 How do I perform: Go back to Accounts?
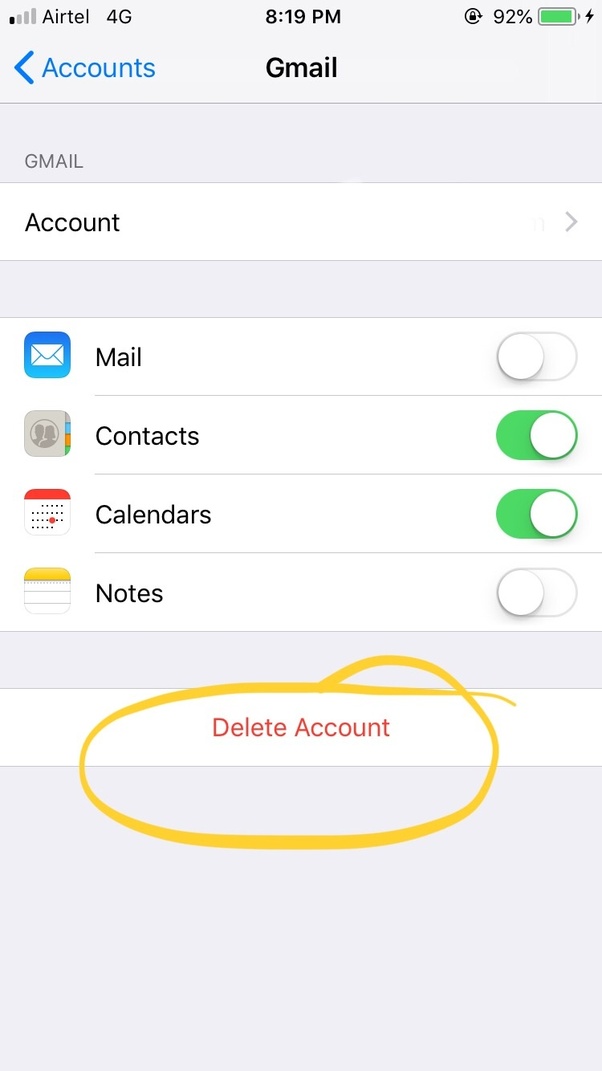coord(85,68)
